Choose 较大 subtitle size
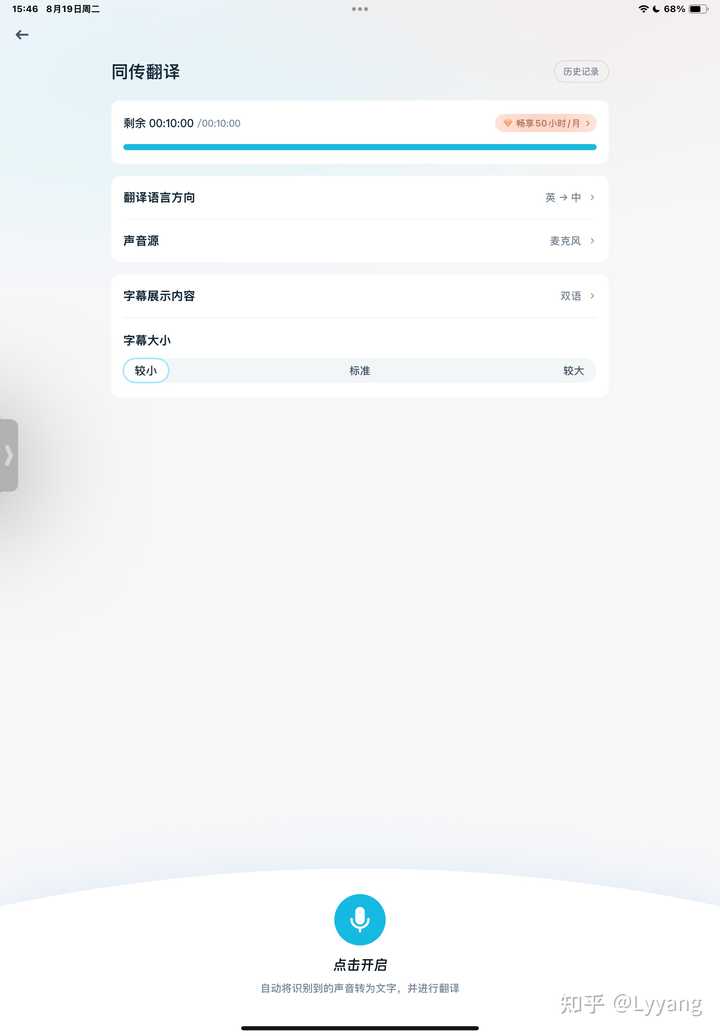 click(573, 371)
